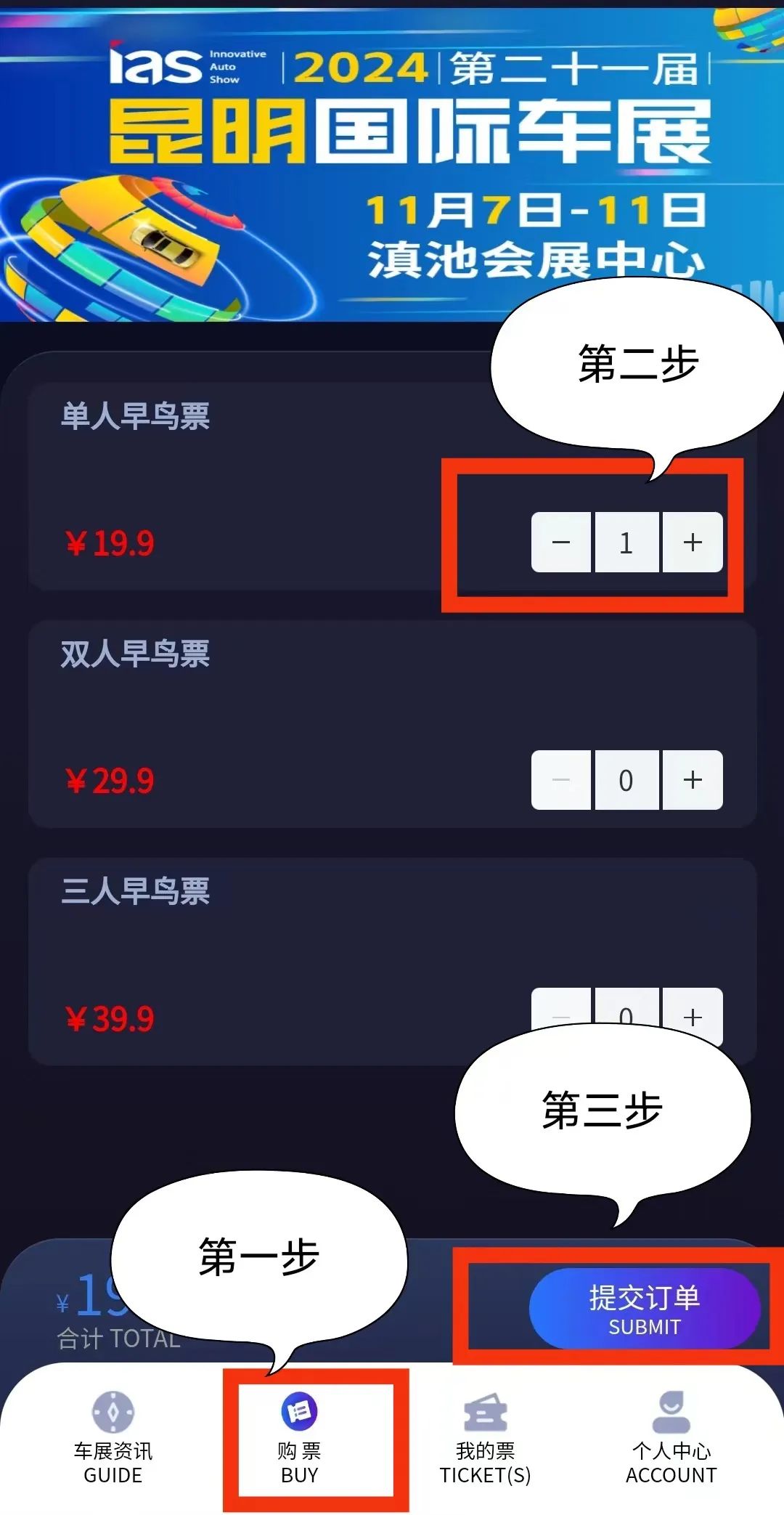Open the 车展资讯 Guide tab
This screenshot has height=1515, width=784.
pos(113,1438)
